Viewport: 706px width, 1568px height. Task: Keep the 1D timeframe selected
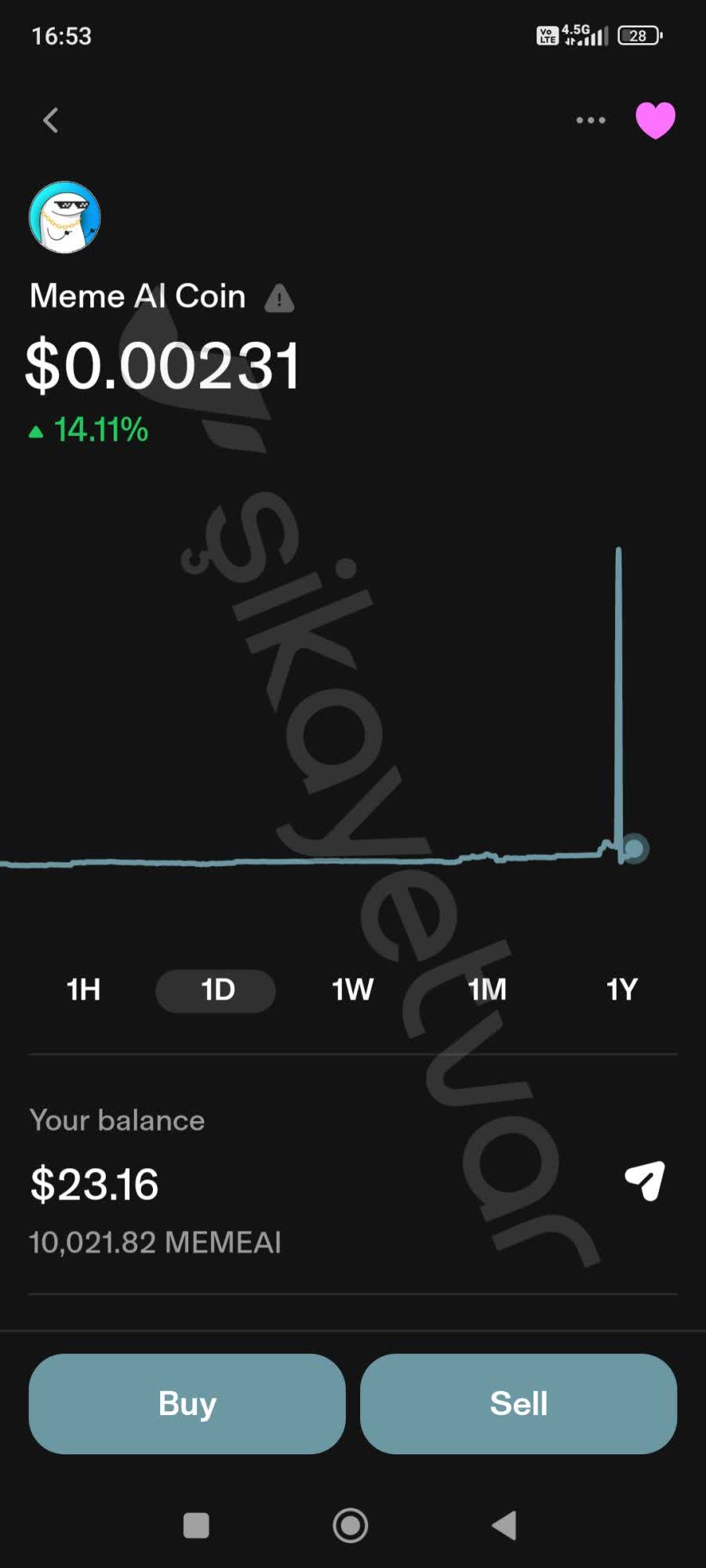point(215,990)
